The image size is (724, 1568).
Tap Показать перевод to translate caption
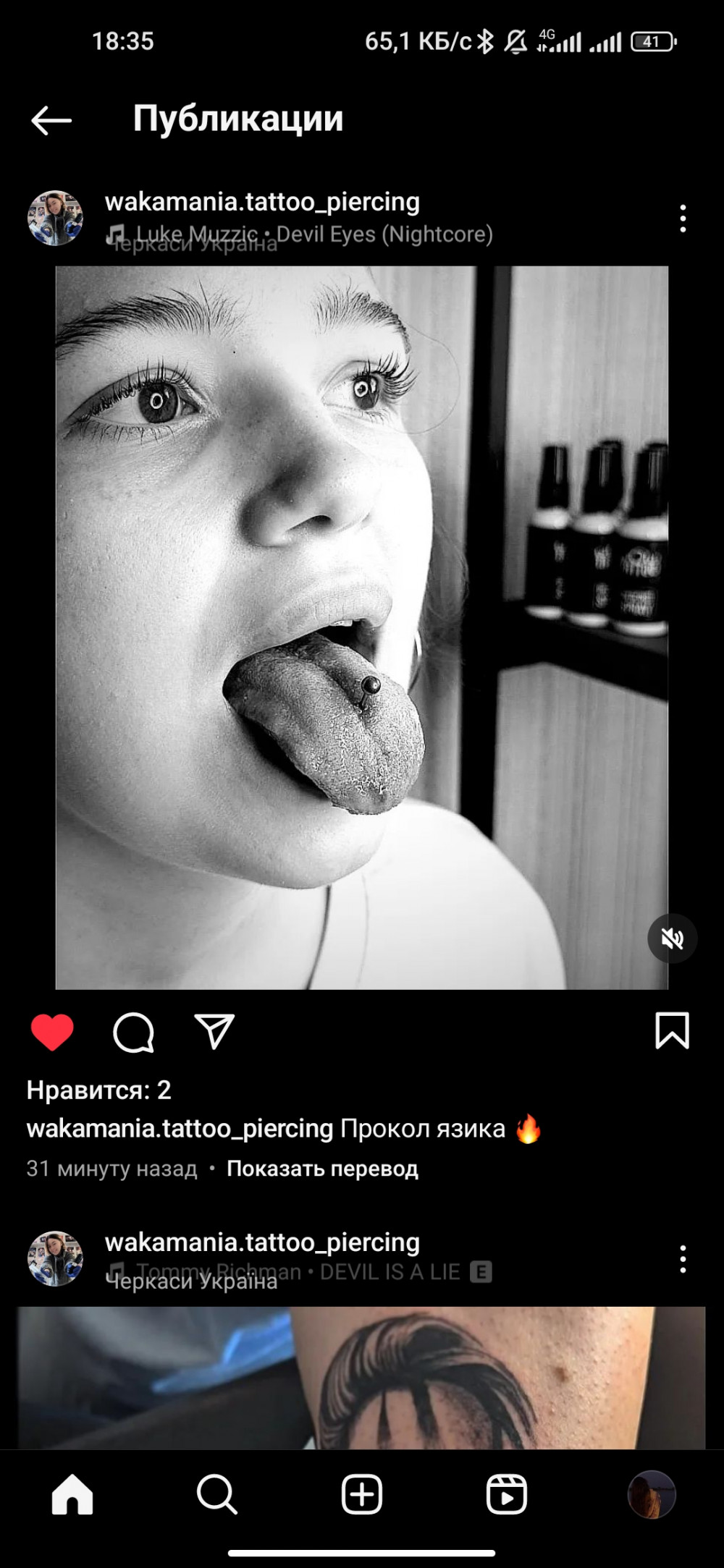click(x=322, y=1169)
